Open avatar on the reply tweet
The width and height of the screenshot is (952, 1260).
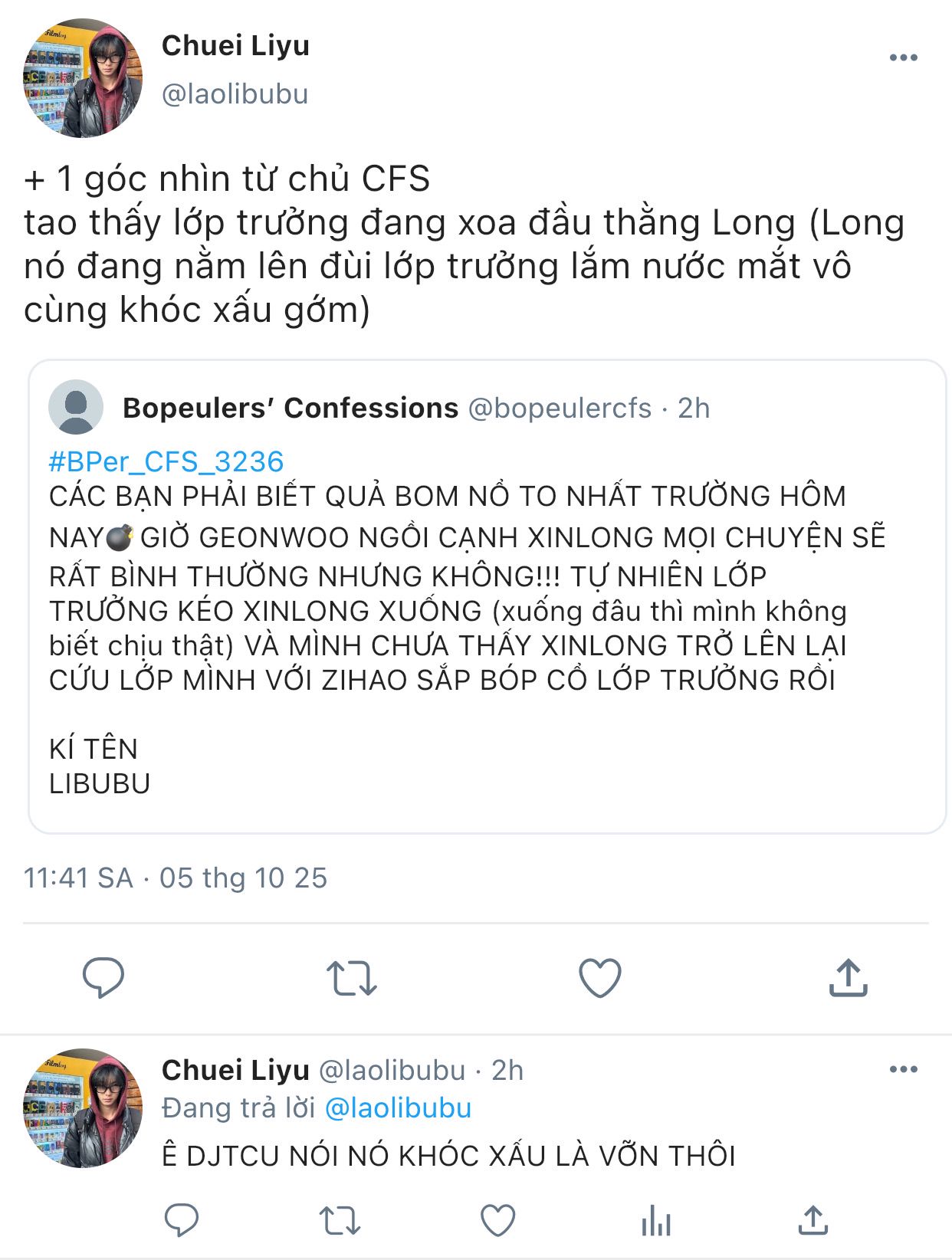(x=83, y=1108)
